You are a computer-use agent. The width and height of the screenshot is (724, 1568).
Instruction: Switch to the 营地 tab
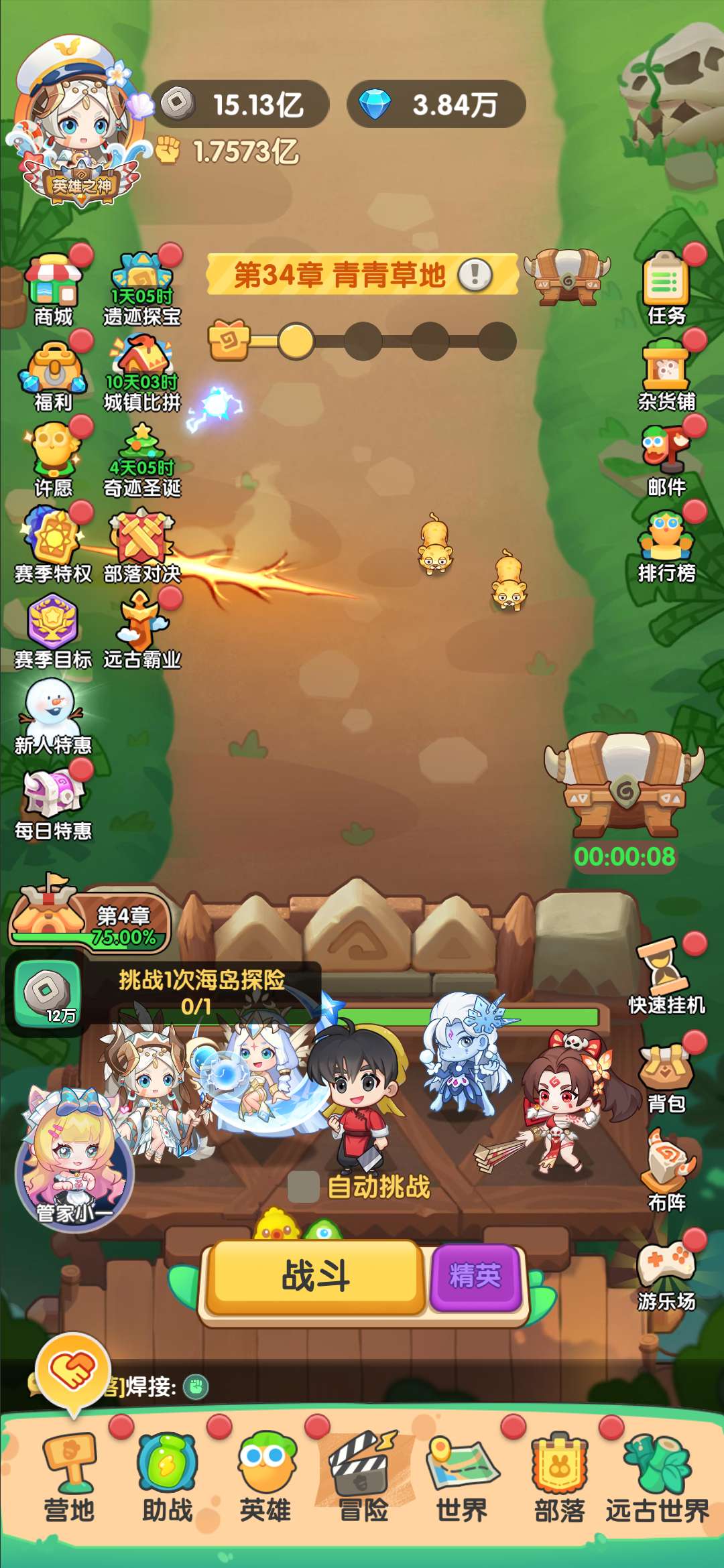pos(69,1479)
